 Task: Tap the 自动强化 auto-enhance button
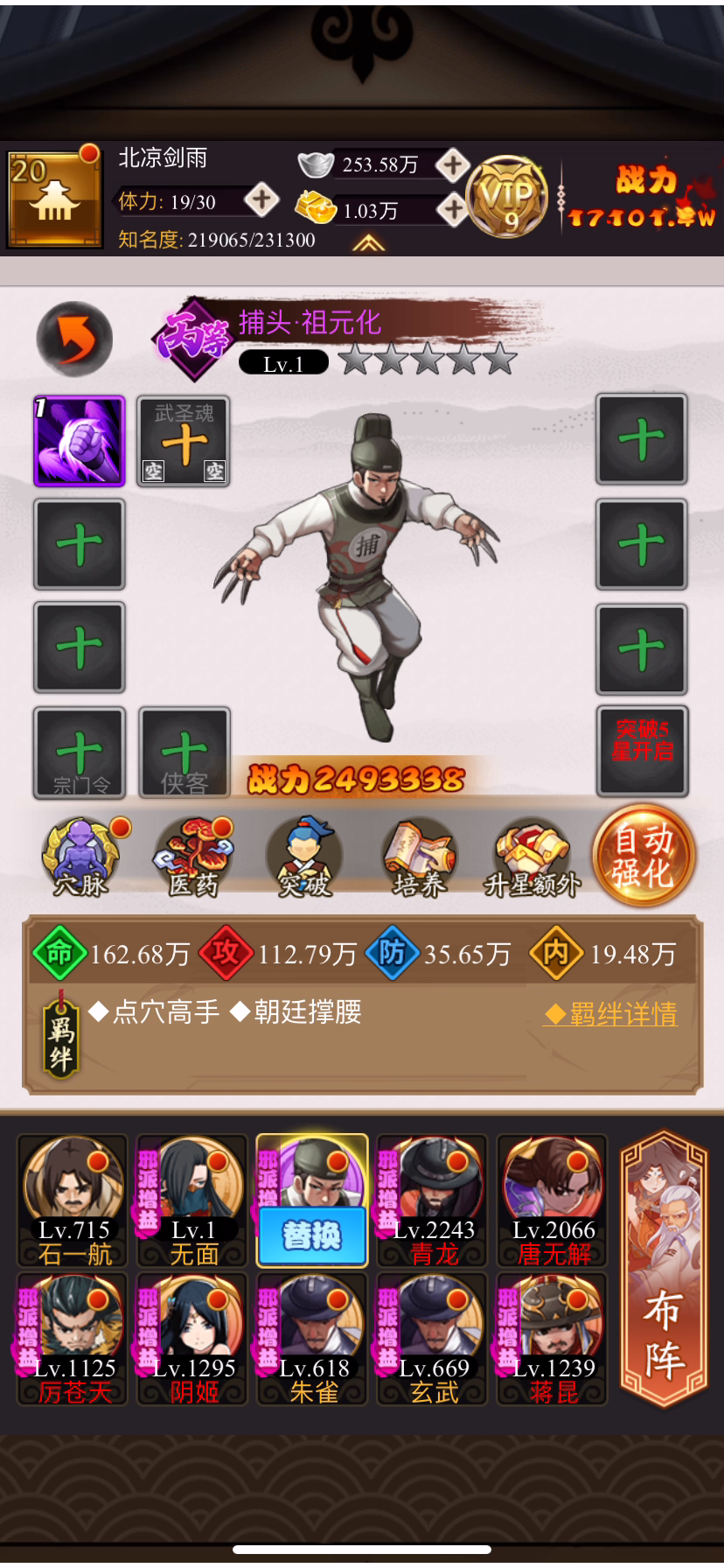click(x=643, y=856)
